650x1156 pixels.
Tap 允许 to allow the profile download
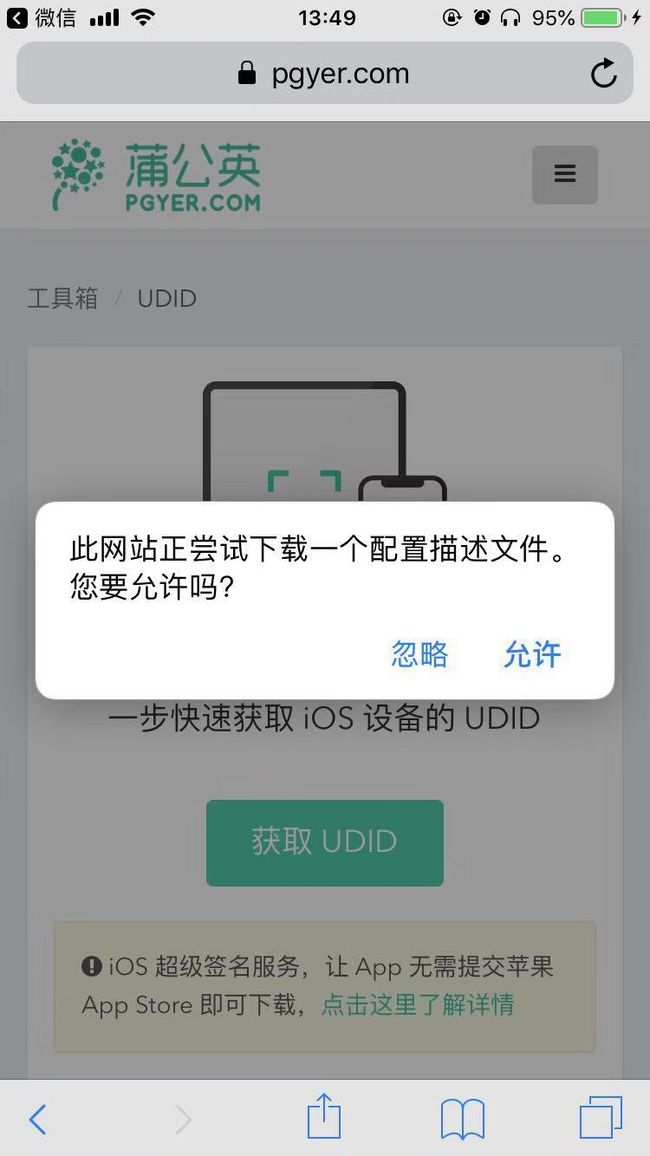pos(532,654)
